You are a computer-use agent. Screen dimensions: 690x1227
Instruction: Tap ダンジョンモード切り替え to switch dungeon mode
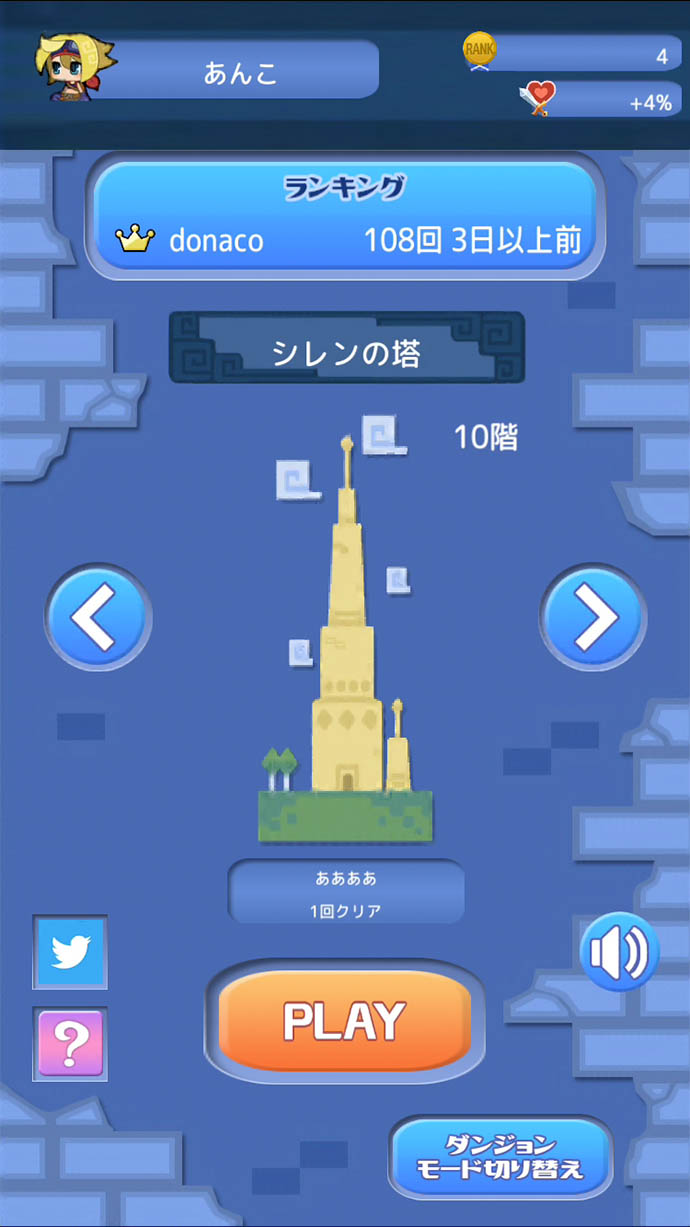pos(500,1157)
